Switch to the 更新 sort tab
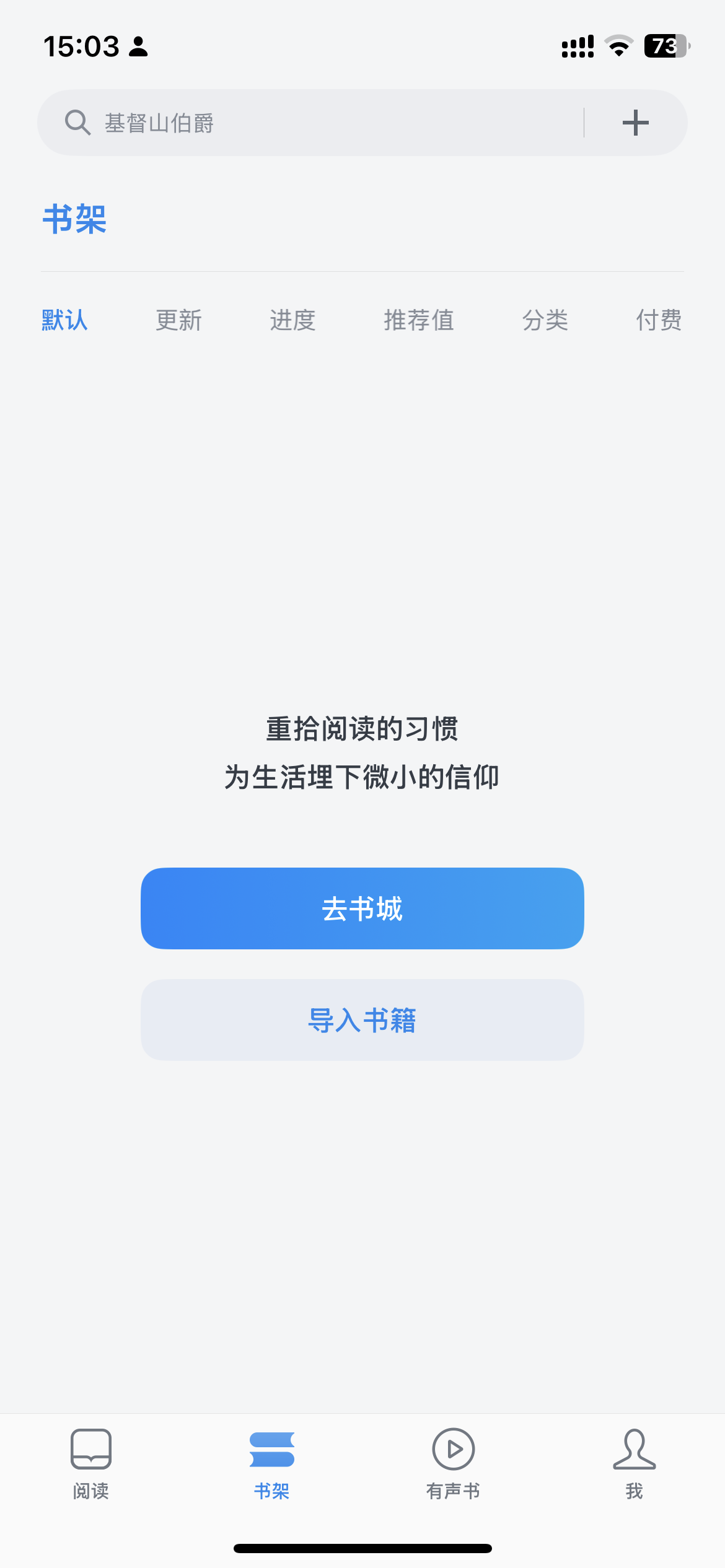The width and height of the screenshot is (725, 1568). (178, 320)
